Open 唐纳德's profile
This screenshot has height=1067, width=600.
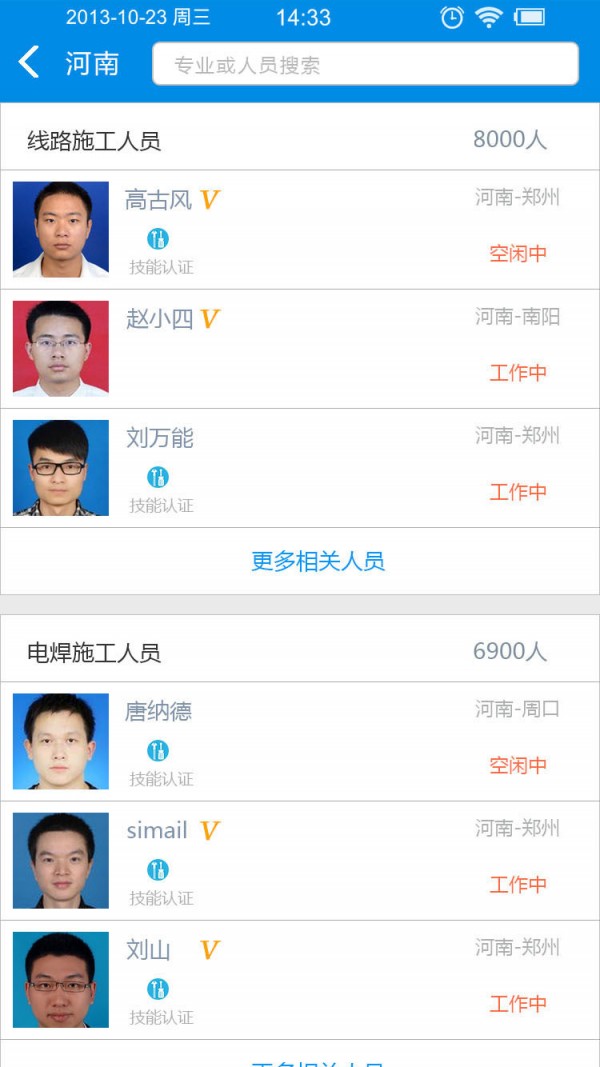click(300, 742)
